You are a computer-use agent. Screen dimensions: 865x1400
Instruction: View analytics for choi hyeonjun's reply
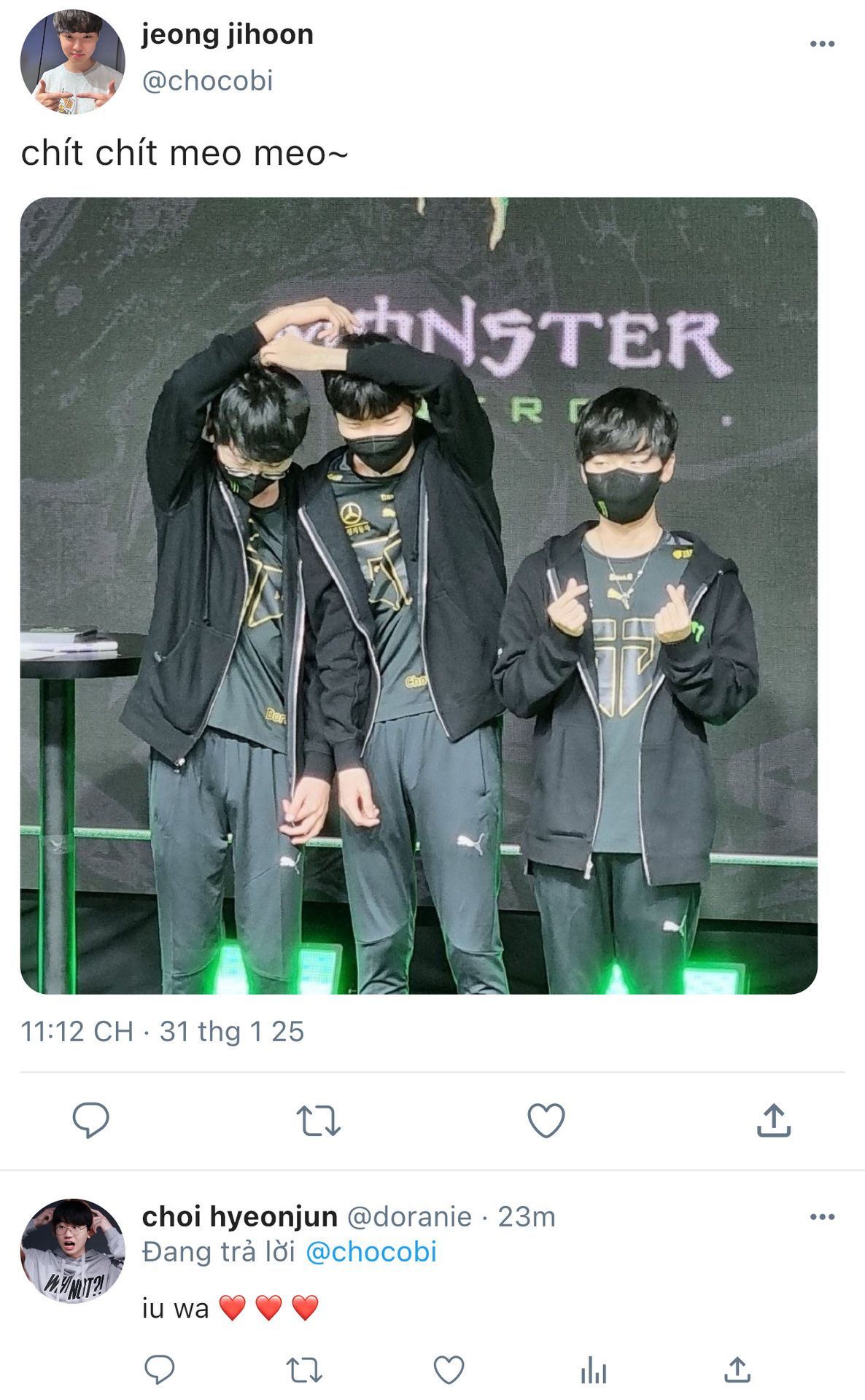click(x=594, y=1369)
